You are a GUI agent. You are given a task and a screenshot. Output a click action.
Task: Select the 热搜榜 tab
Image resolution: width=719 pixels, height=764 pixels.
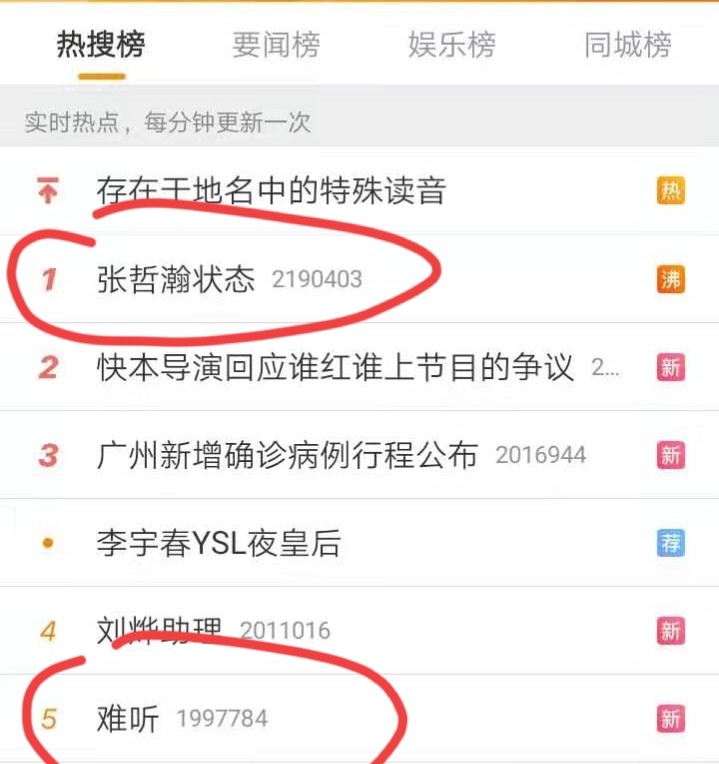(x=101, y=45)
